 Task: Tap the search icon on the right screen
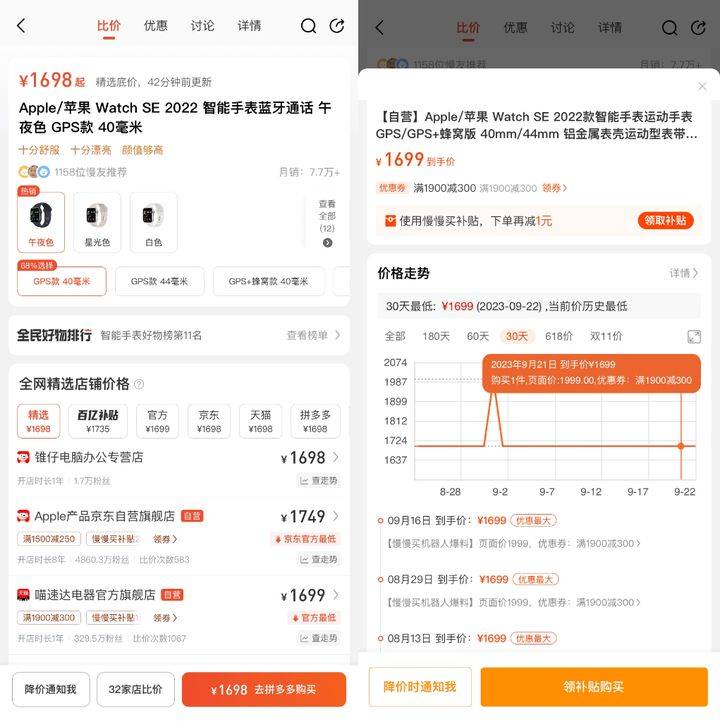tap(667, 29)
